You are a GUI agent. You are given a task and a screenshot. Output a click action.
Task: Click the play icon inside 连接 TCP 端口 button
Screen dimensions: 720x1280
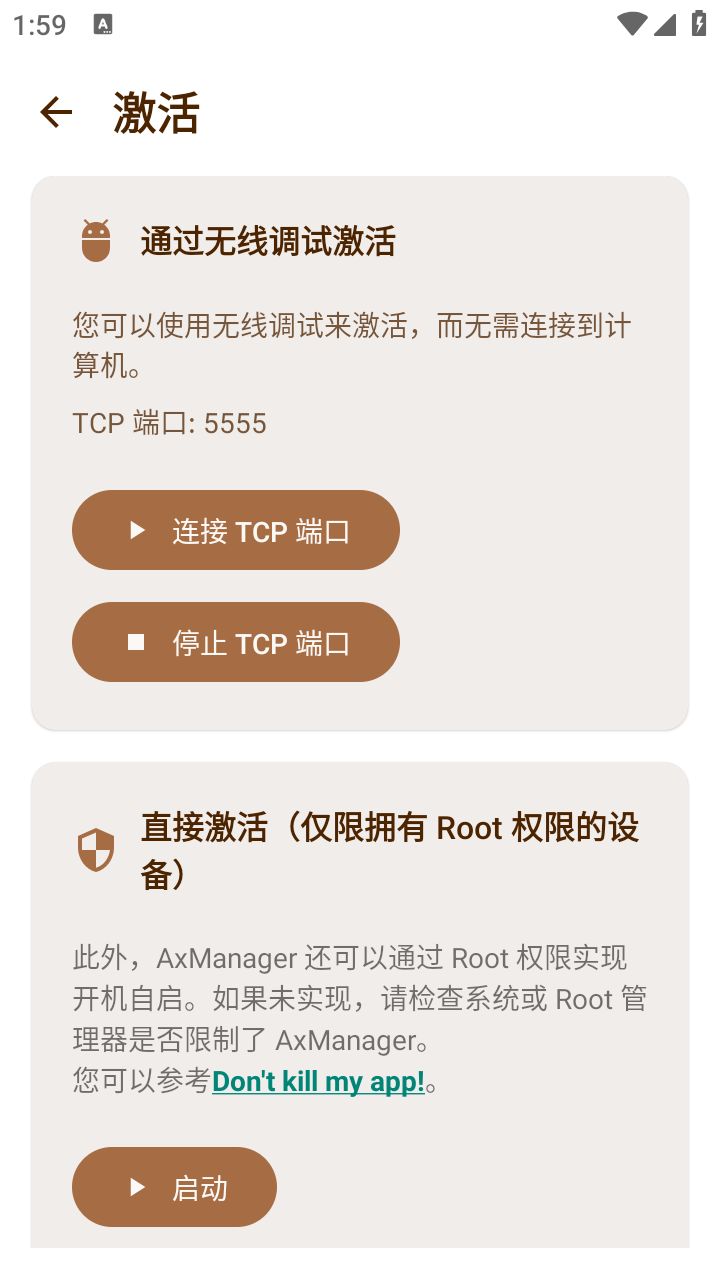(139, 530)
